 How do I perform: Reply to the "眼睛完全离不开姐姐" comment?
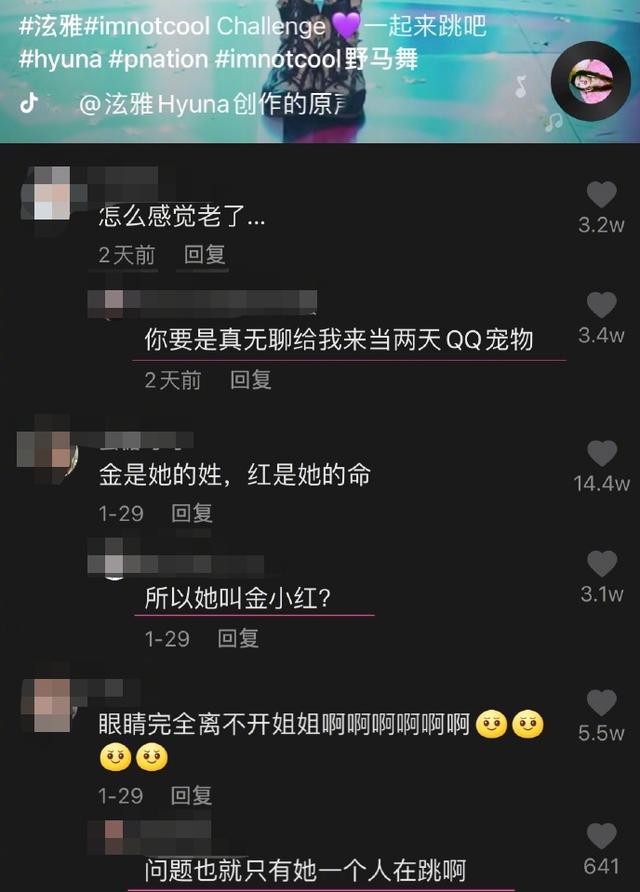[x=192, y=795]
